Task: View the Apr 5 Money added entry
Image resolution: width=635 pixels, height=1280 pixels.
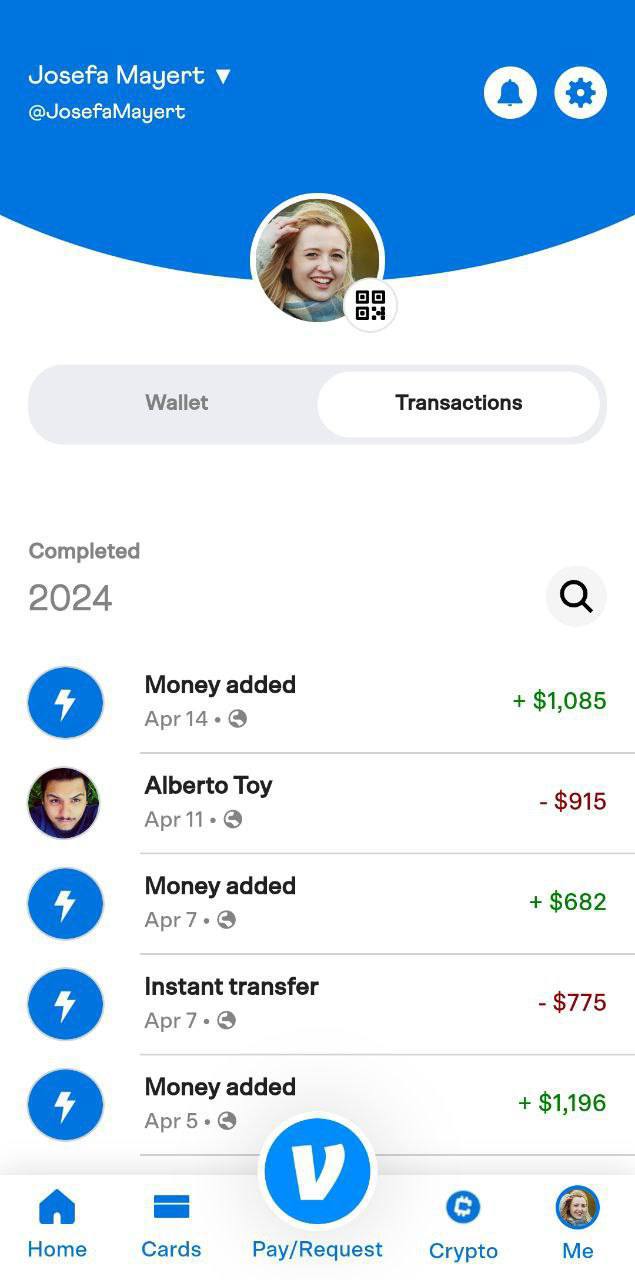Action: 317,1104
